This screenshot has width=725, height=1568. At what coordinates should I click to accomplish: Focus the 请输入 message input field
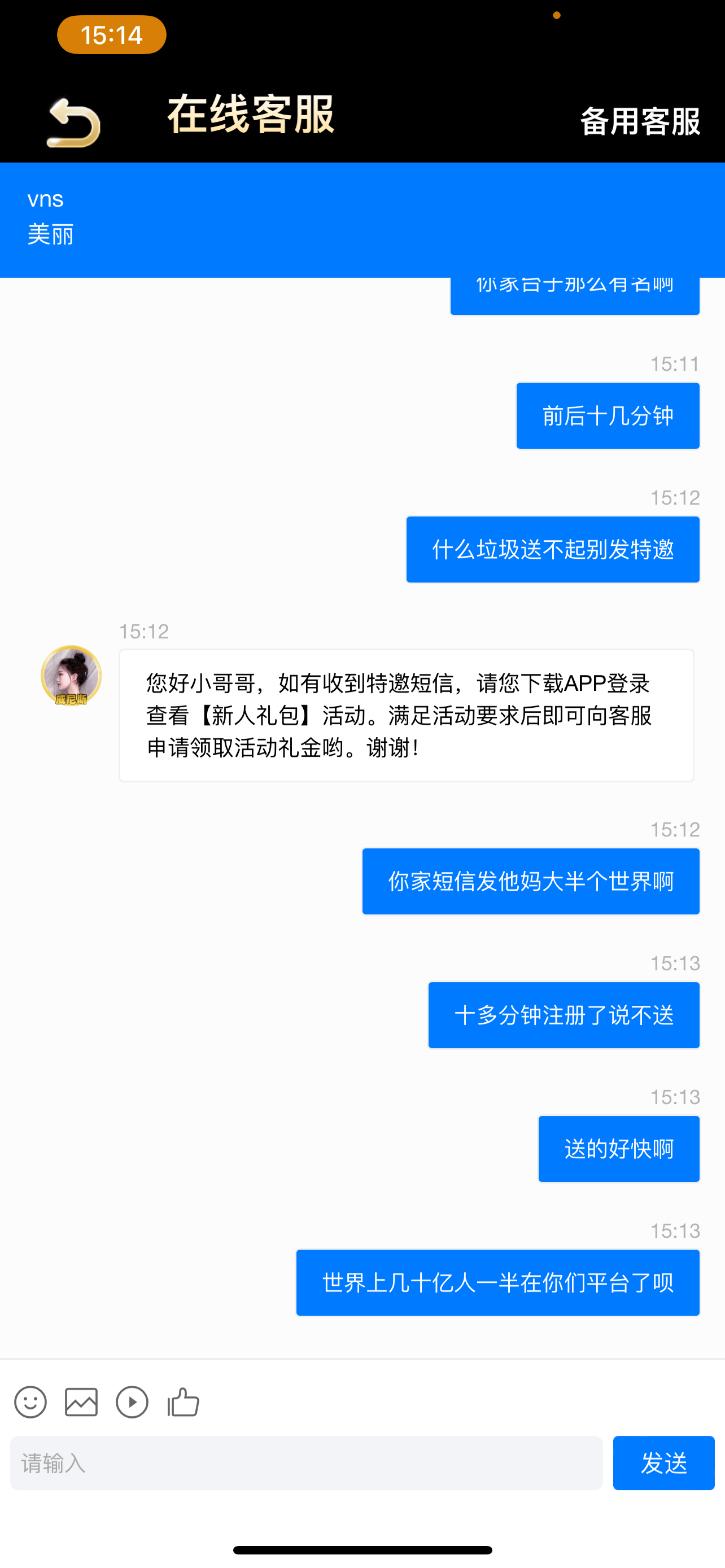304,1464
